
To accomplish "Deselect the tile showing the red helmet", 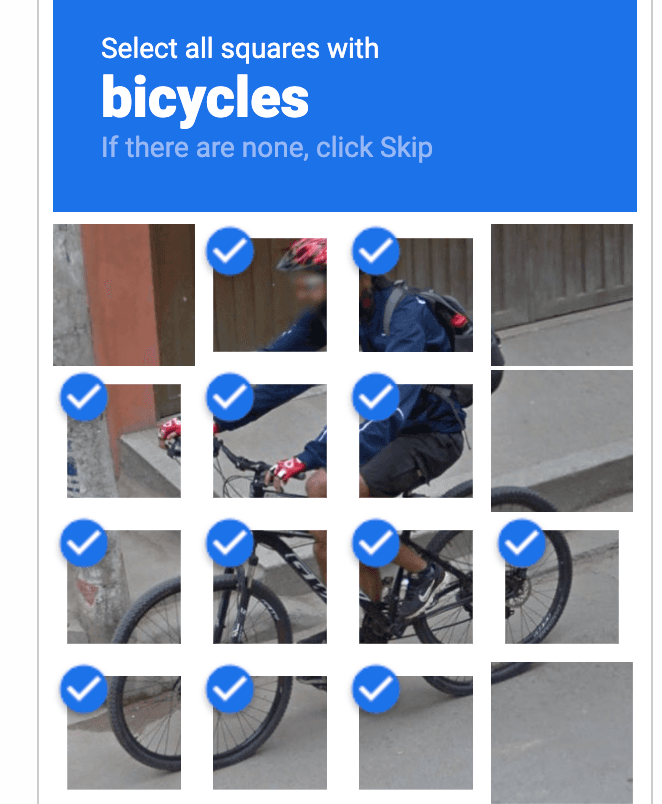I will (270, 295).
